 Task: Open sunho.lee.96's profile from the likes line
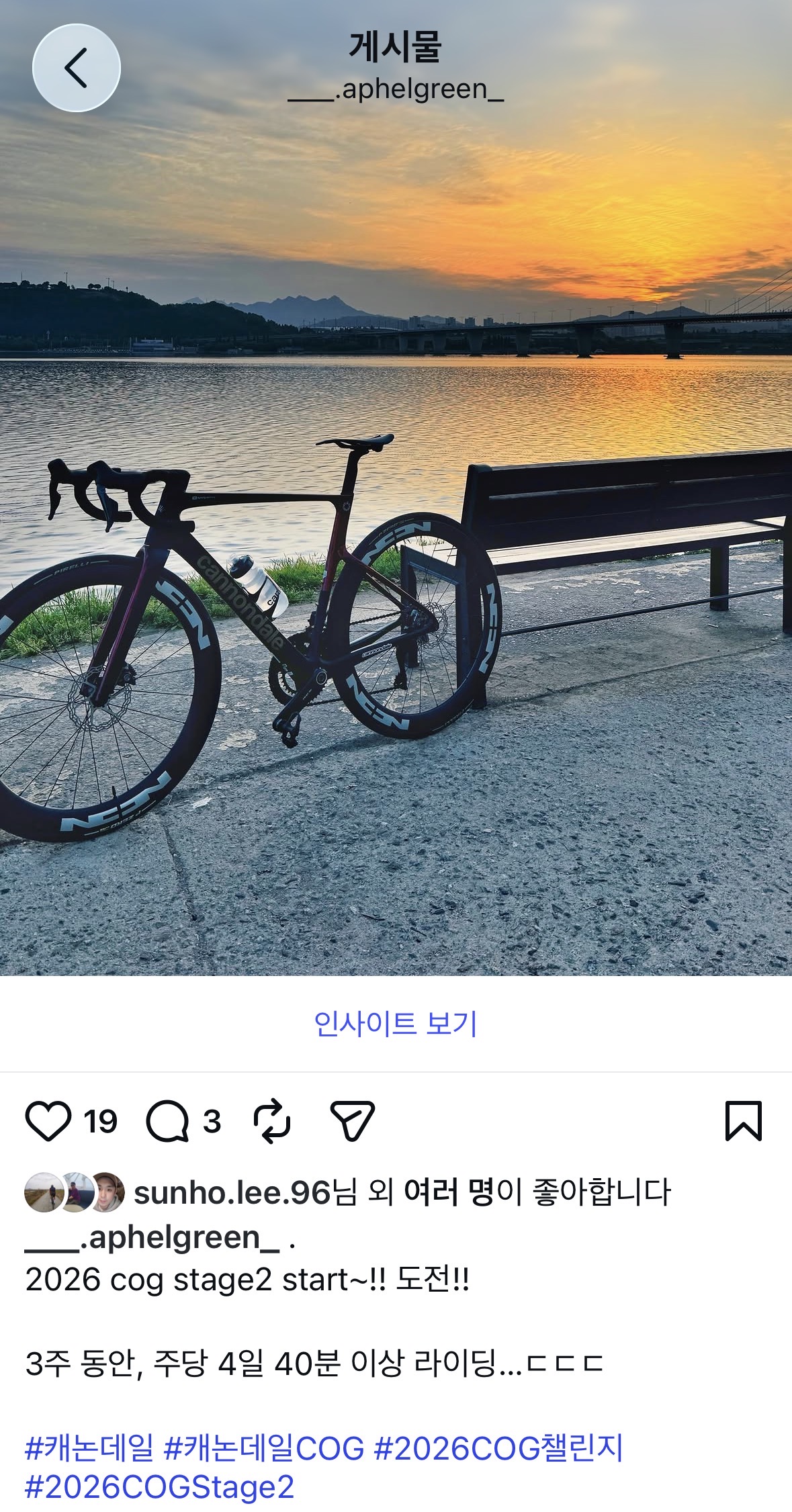232,1193
